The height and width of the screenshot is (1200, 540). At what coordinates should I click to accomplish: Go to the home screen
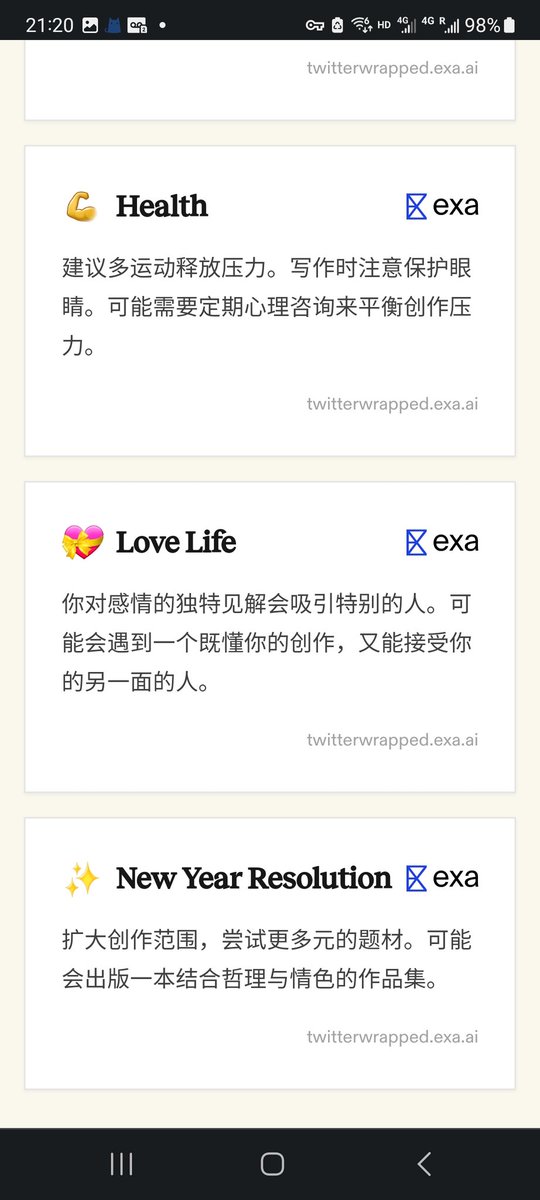click(x=272, y=1163)
